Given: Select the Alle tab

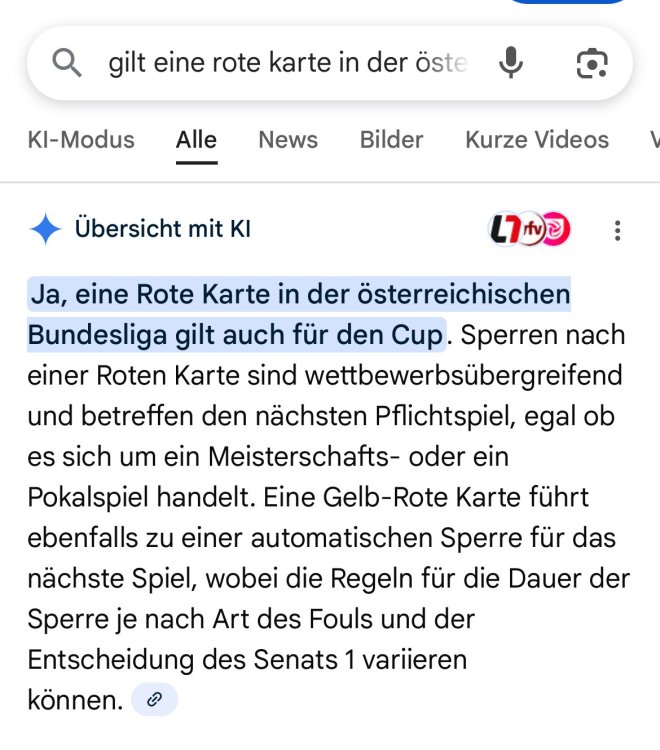Looking at the screenshot, I should pos(196,140).
